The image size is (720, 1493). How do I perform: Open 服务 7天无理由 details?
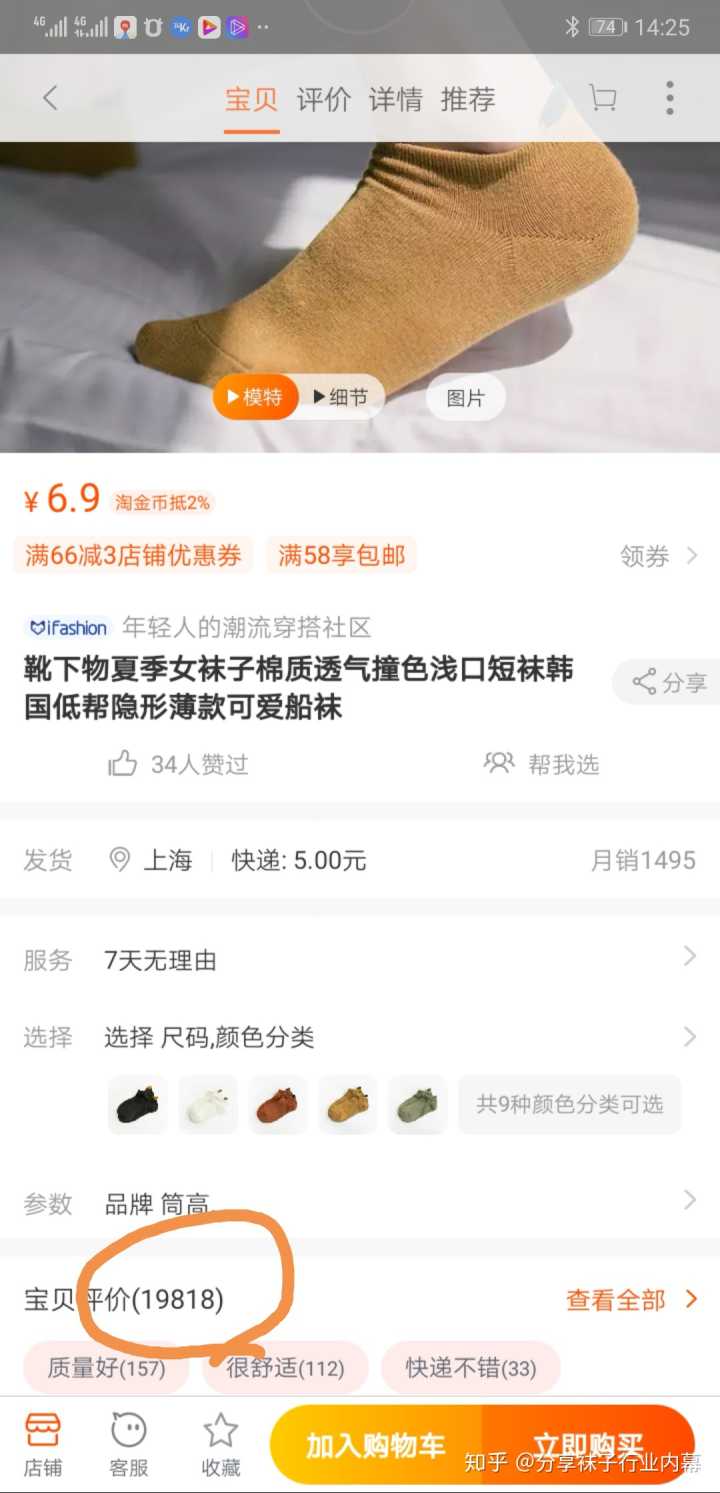pyautogui.click(x=360, y=960)
